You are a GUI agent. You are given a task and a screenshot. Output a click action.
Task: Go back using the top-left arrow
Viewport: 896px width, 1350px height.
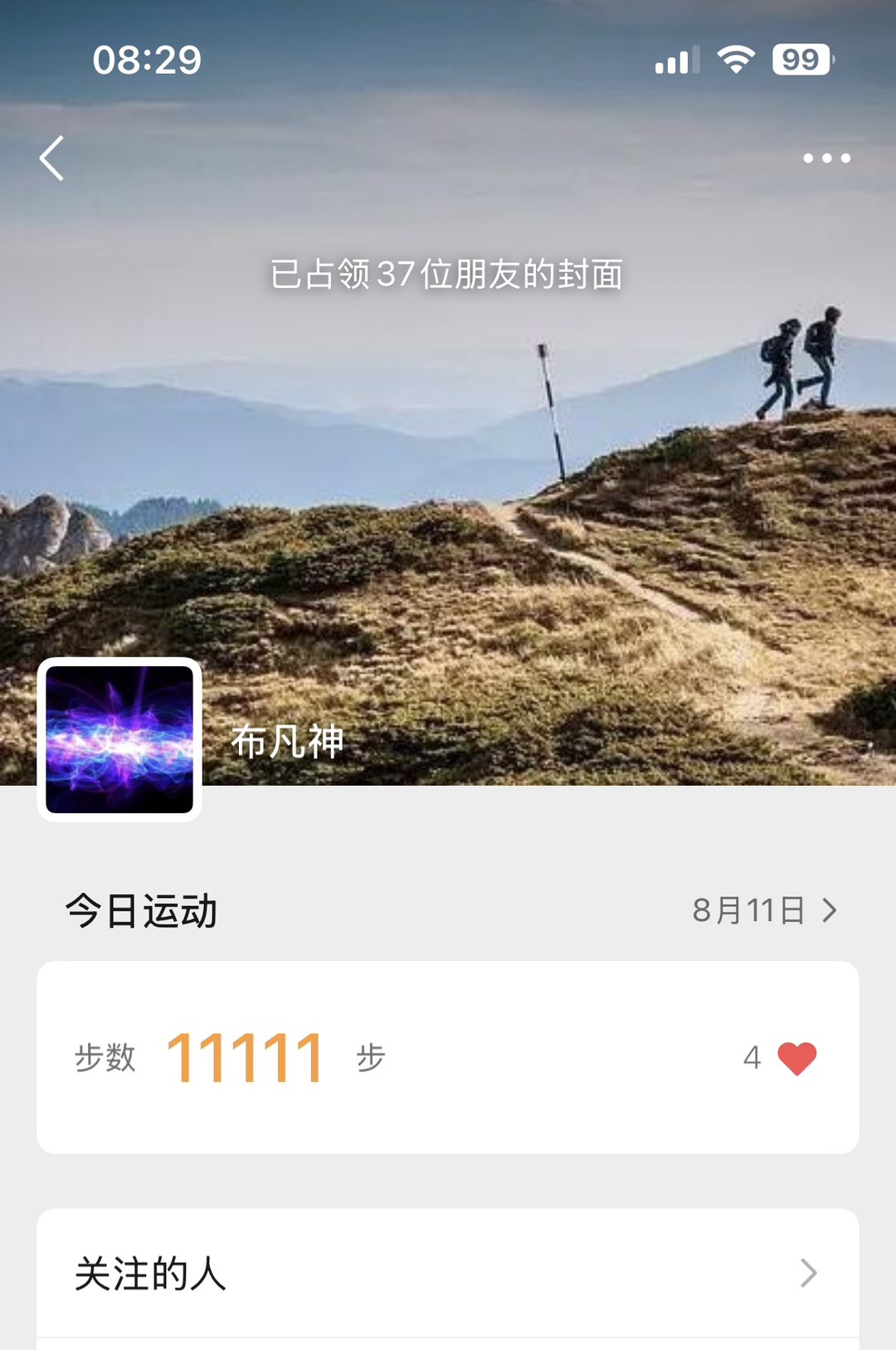51,158
